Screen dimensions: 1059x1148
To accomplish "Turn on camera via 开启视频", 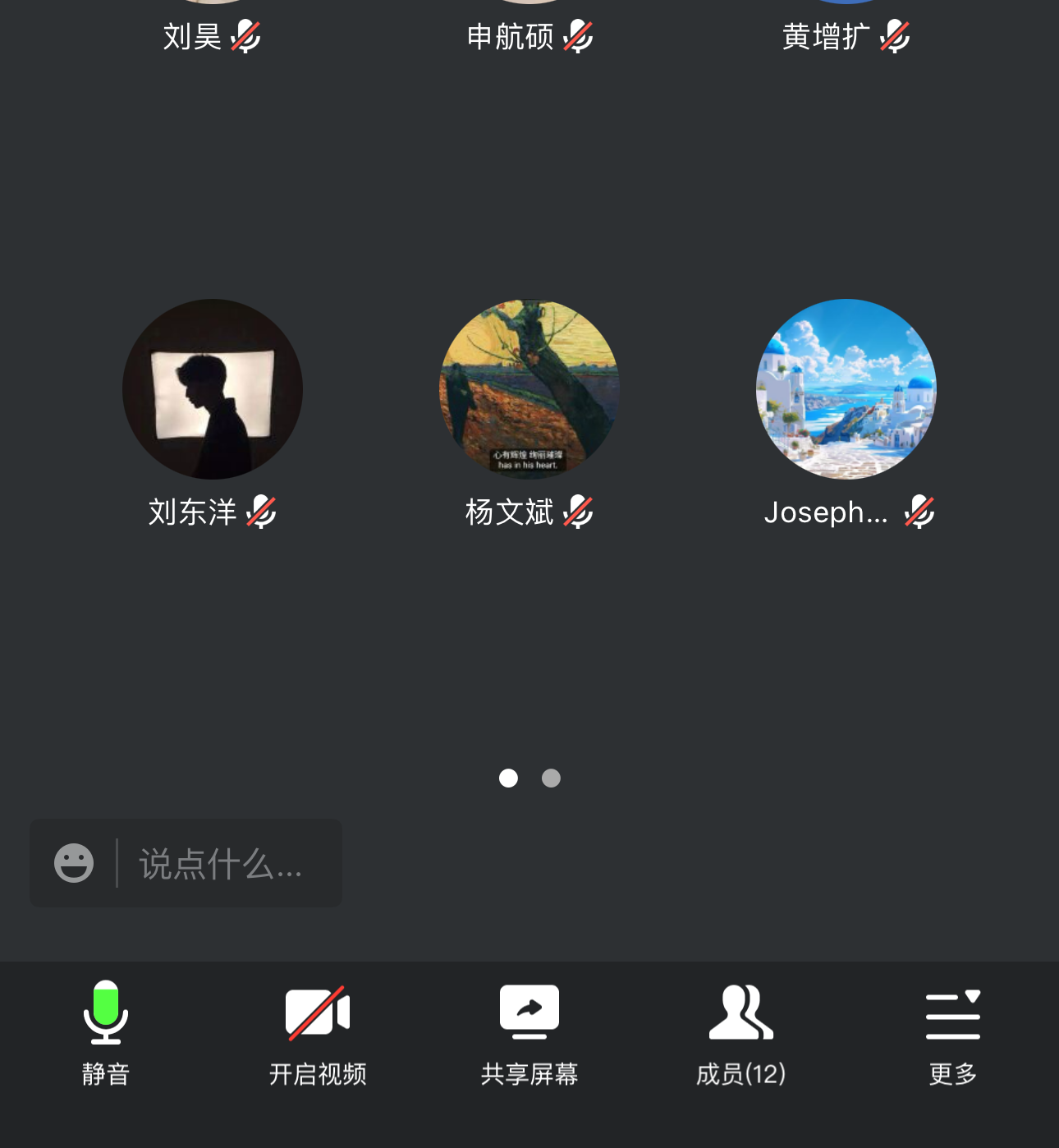I will [318, 1031].
